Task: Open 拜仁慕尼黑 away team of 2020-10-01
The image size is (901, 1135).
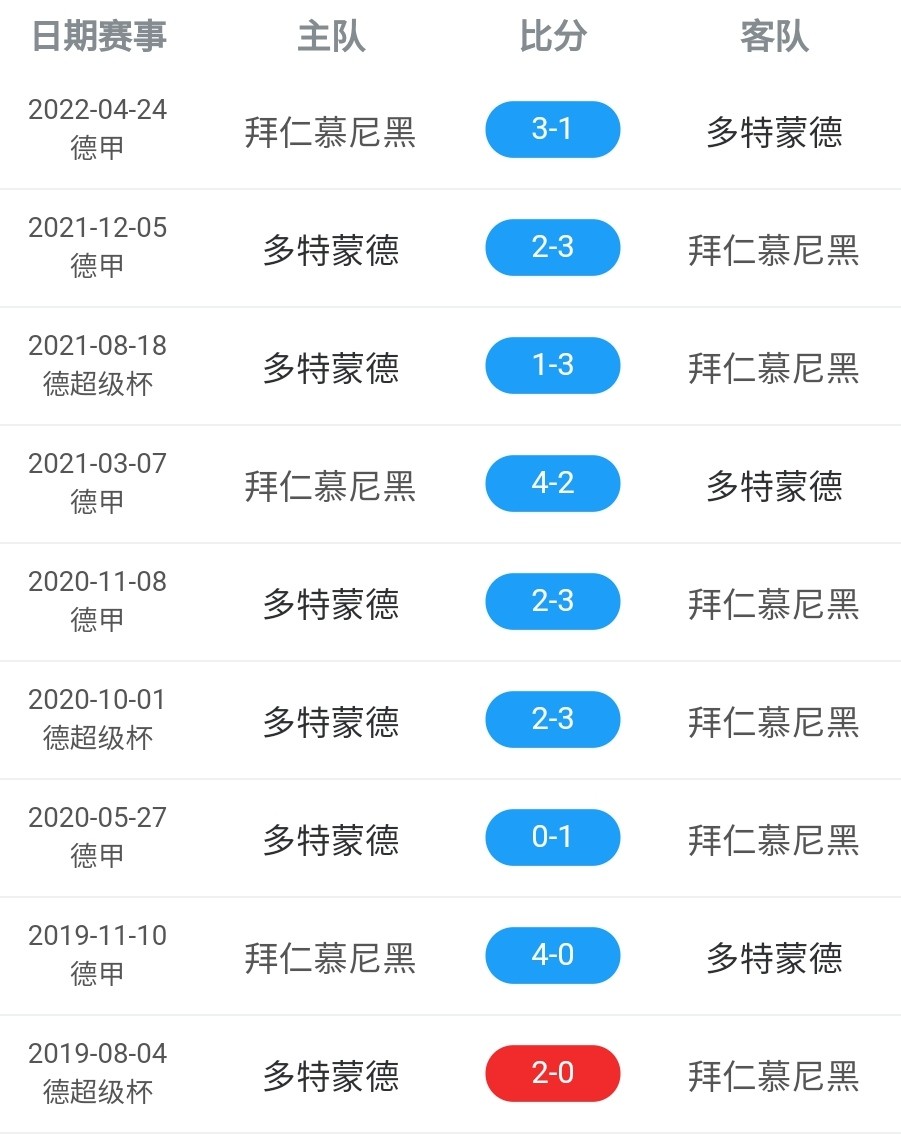Action: [776, 719]
